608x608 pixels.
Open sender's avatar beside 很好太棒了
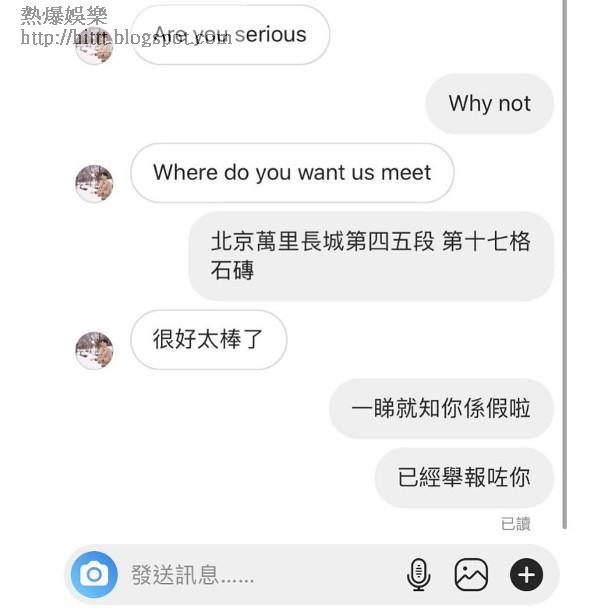pyautogui.click(x=94, y=350)
